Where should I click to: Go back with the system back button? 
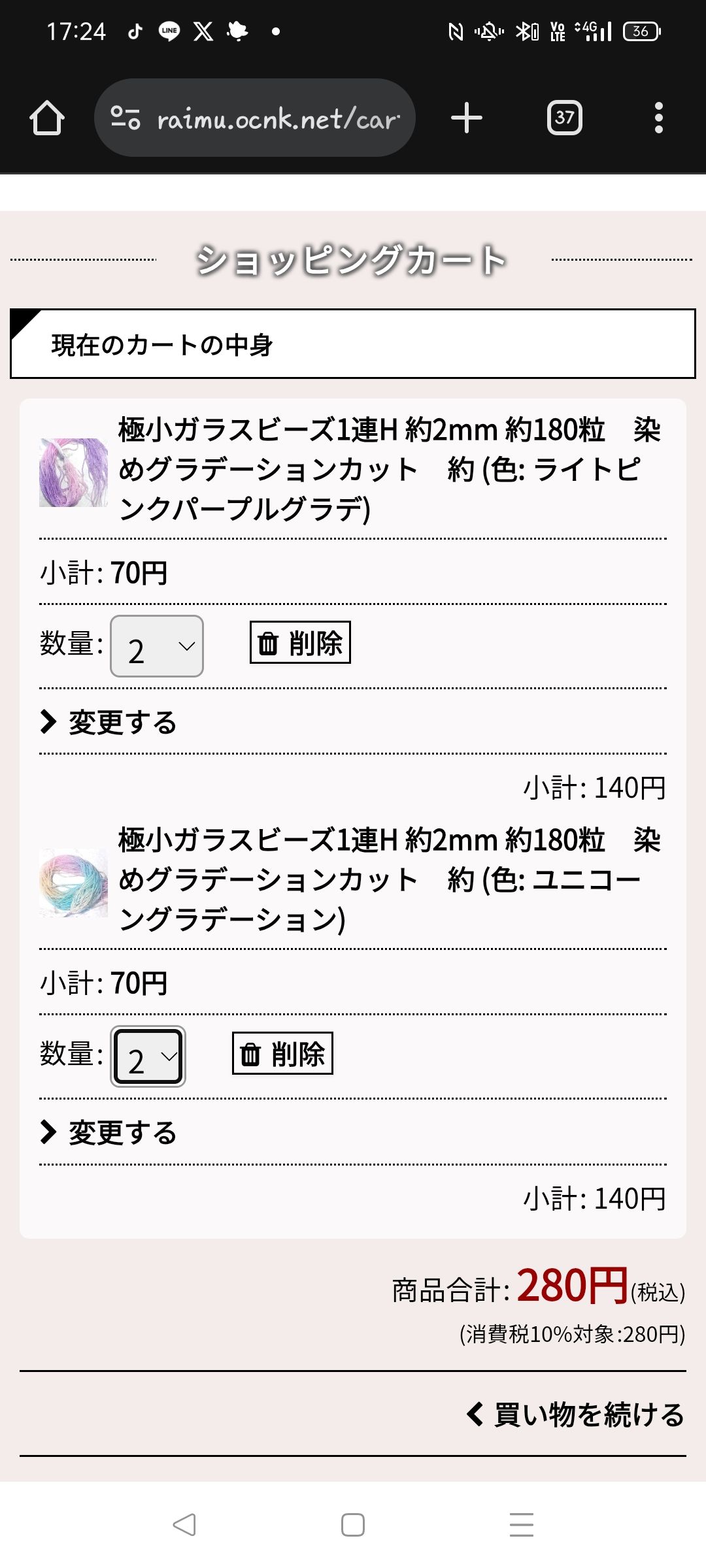tap(184, 1525)
